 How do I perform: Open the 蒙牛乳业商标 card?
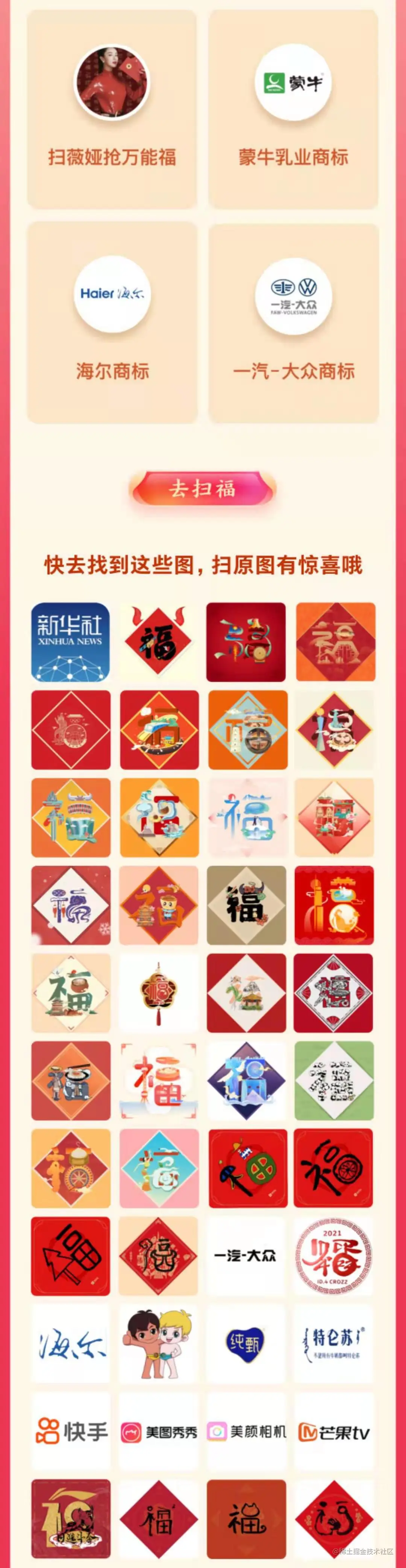point(293,110)
